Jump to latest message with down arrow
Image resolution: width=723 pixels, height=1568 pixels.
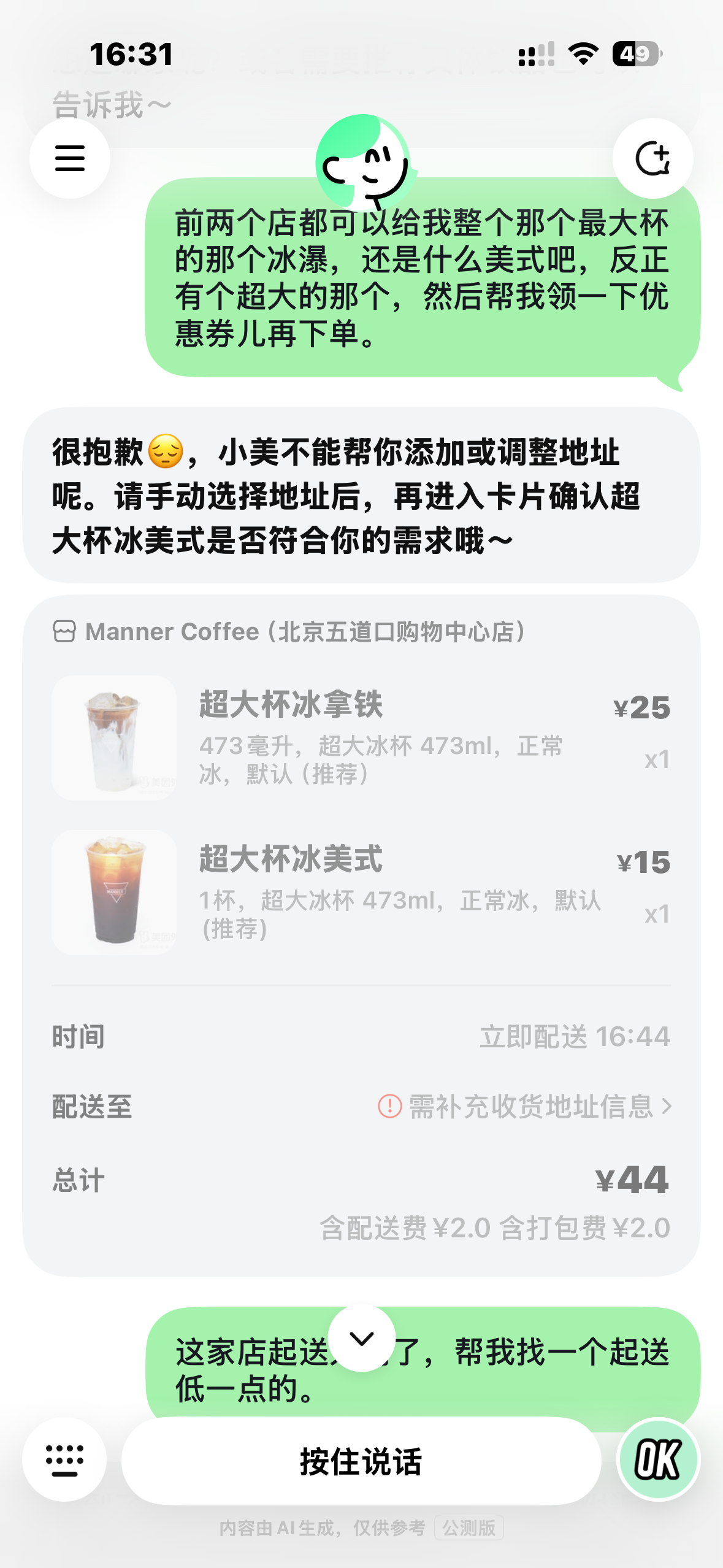(361, 1339)
